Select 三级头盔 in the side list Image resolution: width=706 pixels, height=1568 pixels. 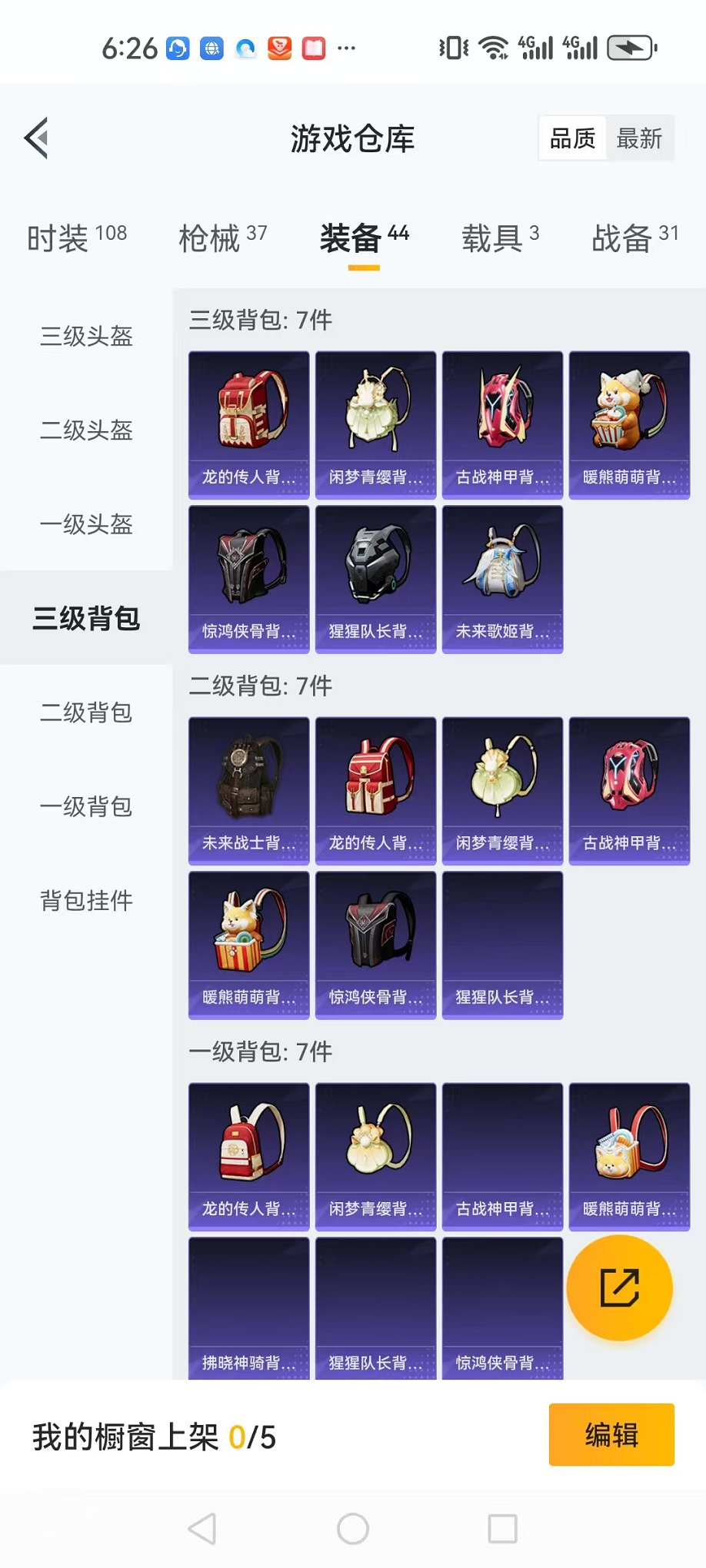pos(86,336)
